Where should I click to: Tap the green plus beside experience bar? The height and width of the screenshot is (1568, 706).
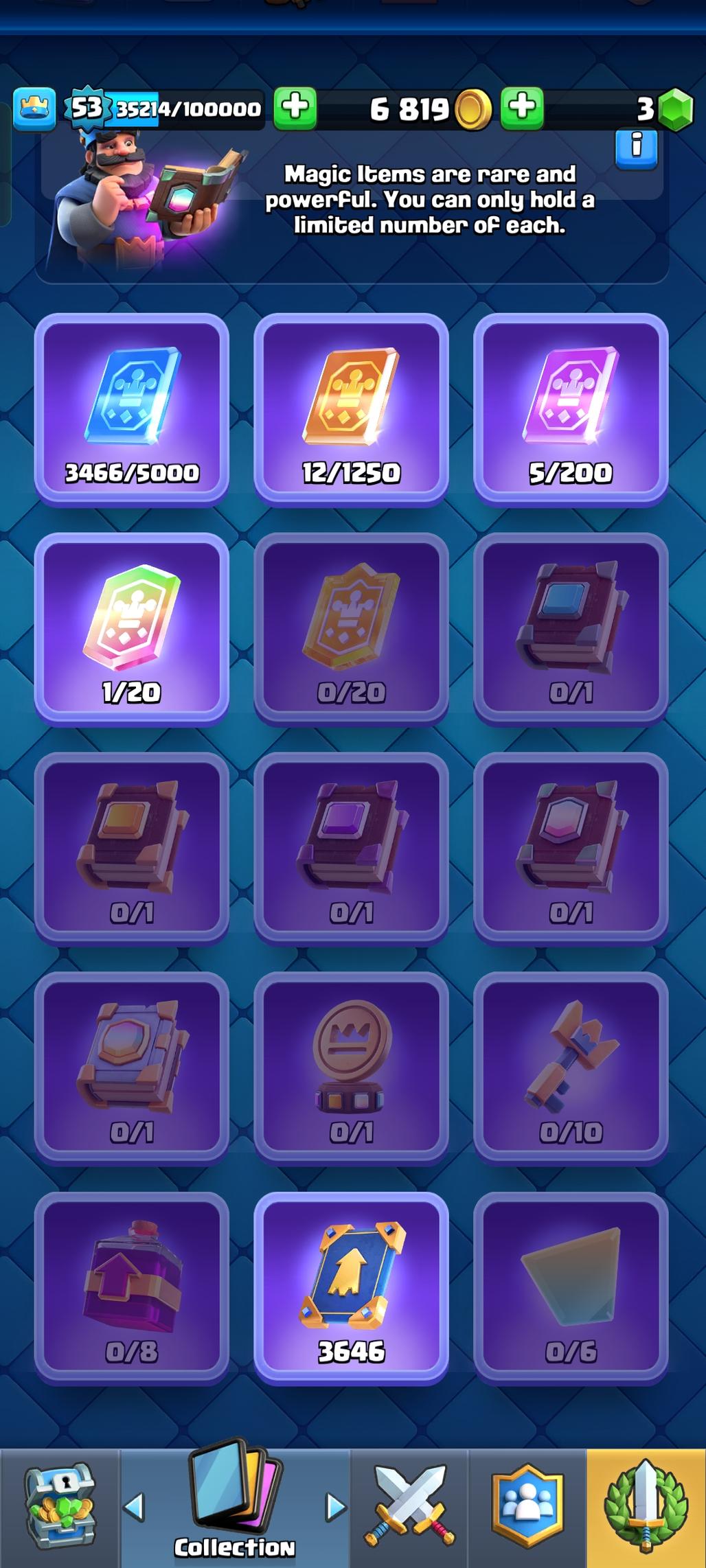coord(295,108)
